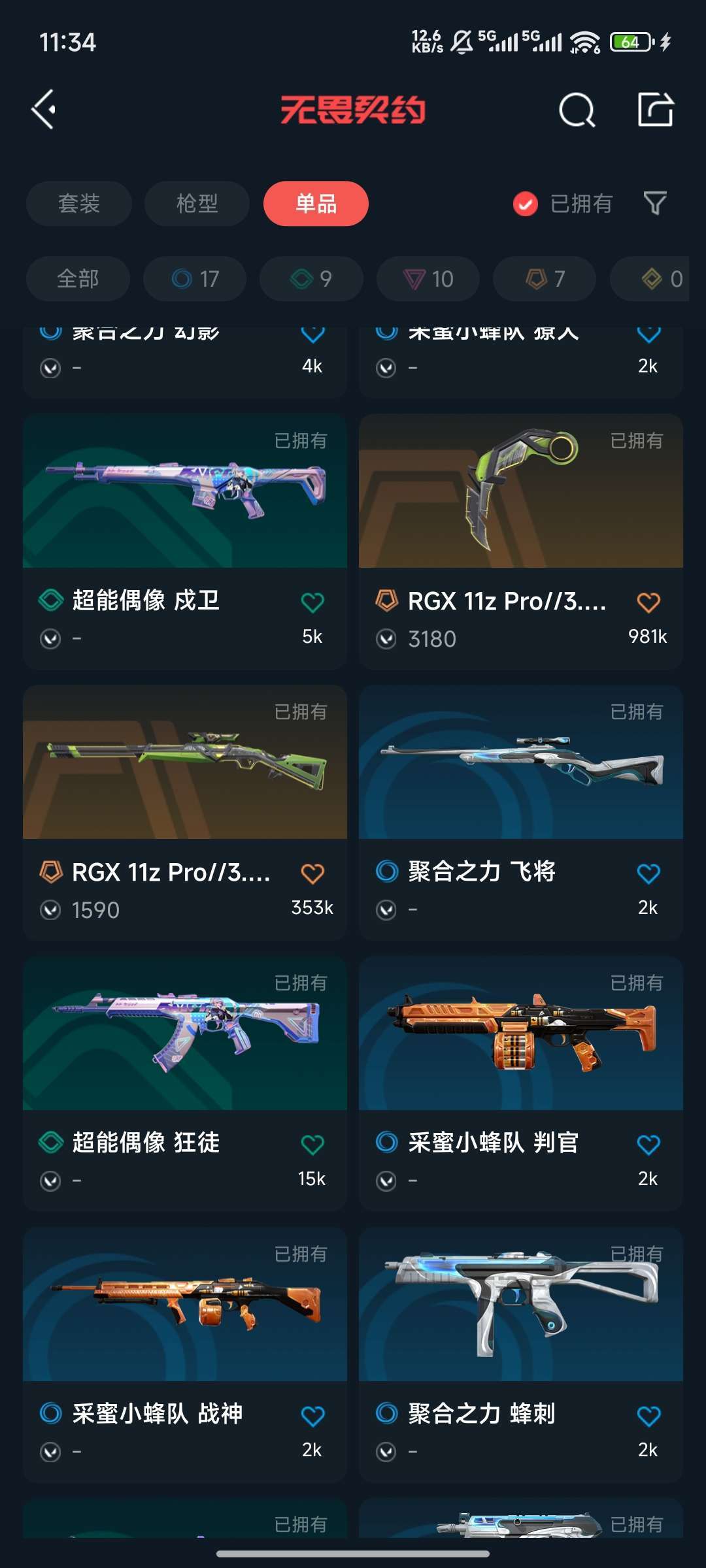Like the 采蜜小蜂队 战神 skin
Viewport: 706px width, 1568px height.
(312, 1416)
